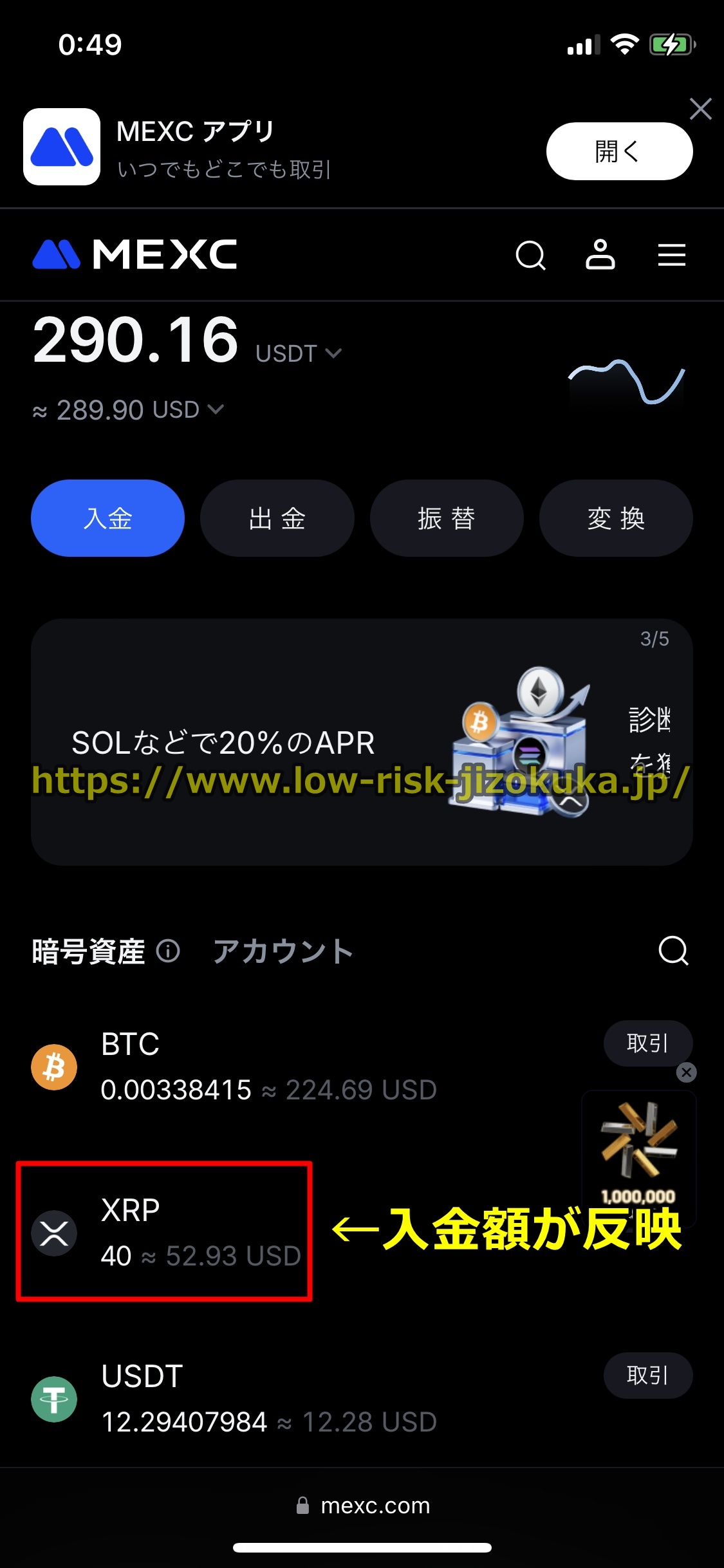Image resolution: width=724 pixels, height=1568 pixels.
Task: Select the 変換 convert button
Action: 616,518
